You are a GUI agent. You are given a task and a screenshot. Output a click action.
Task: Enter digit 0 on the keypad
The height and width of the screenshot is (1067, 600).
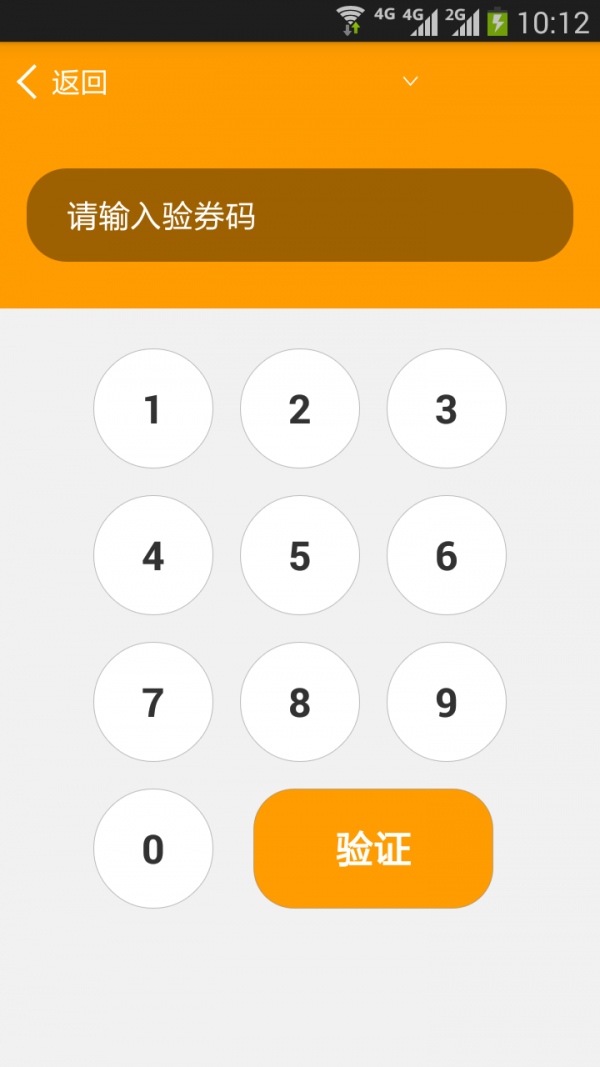pos(153,849)
